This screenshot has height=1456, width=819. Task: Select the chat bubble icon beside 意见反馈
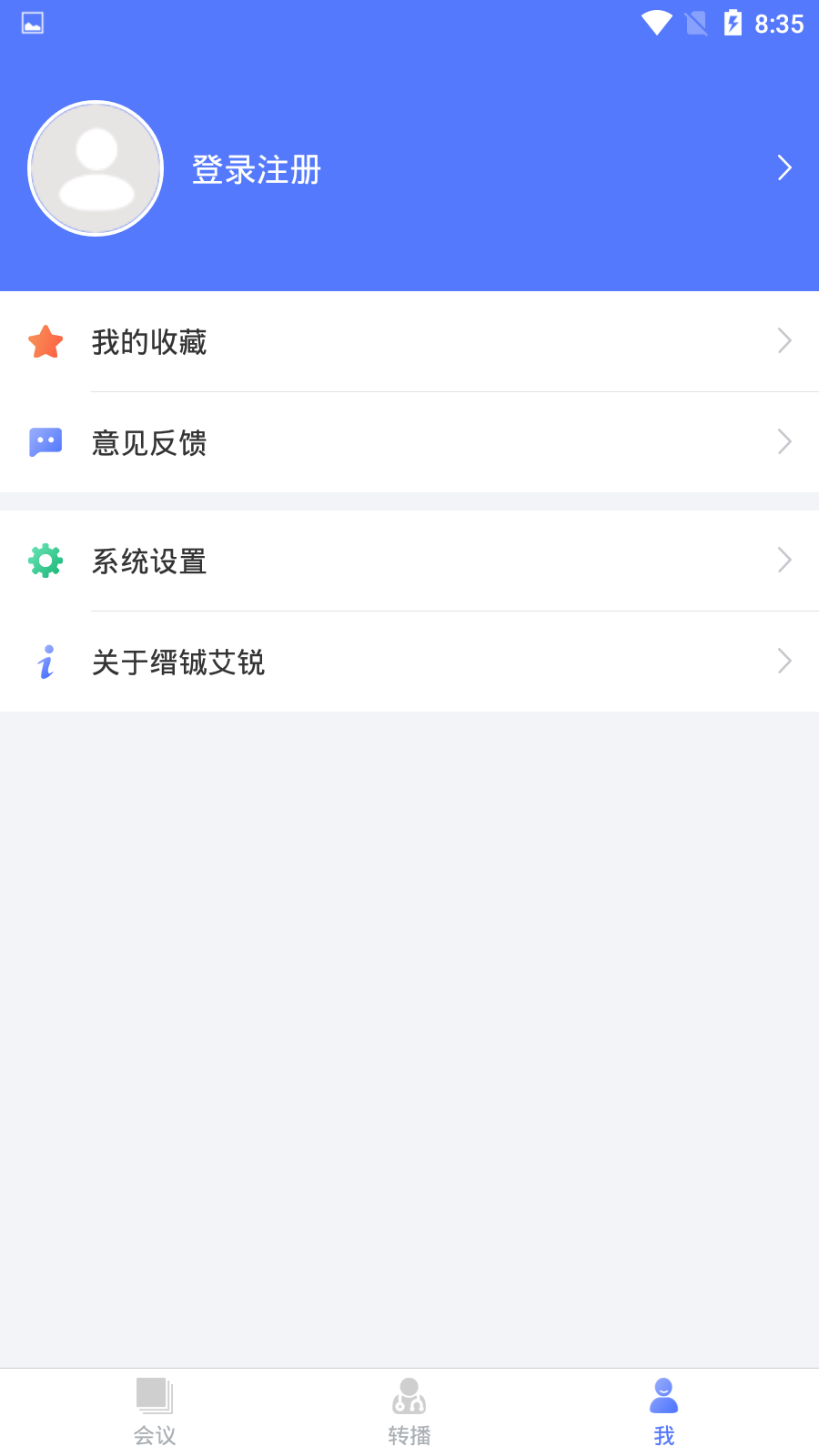[x=45, y=442]
